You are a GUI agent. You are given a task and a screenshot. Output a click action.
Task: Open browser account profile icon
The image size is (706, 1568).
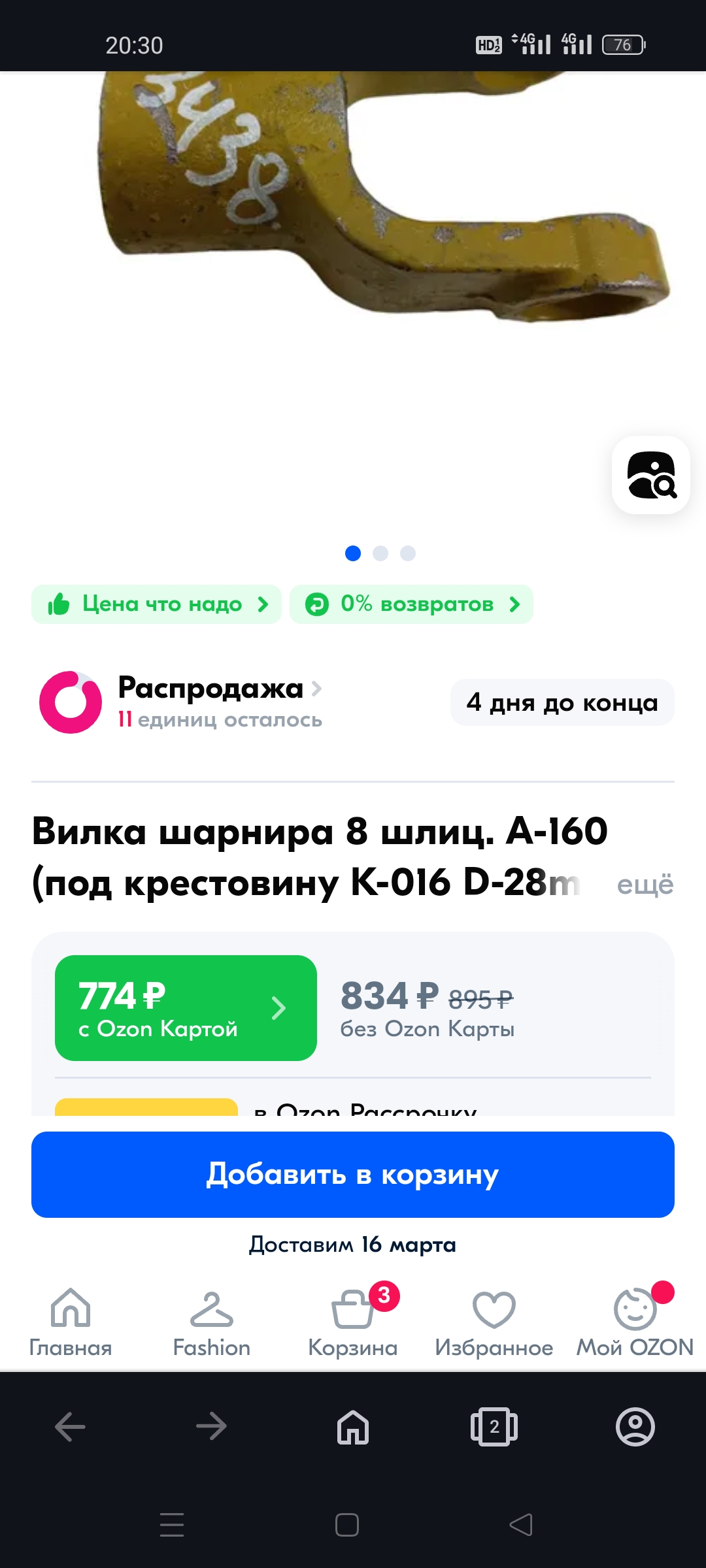click(x=635, y=1426)
